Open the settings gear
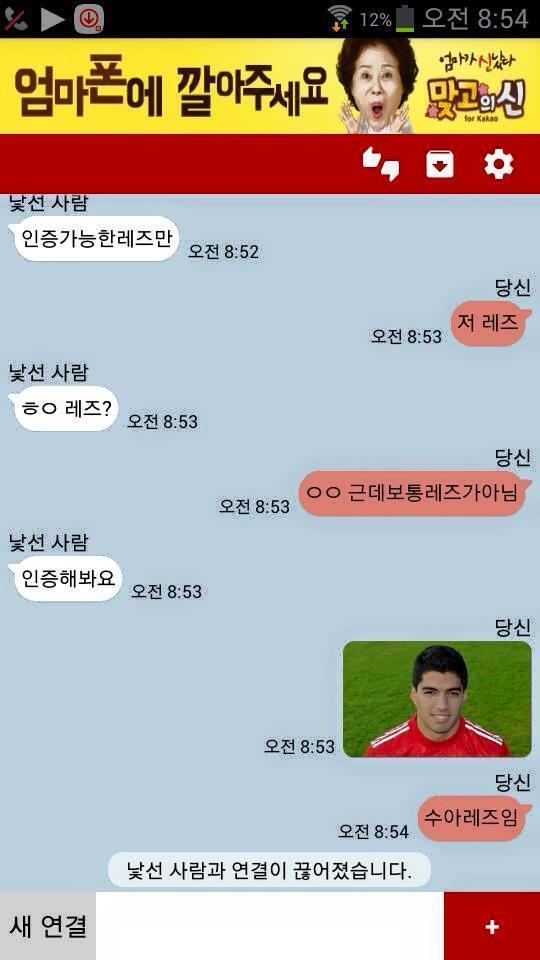The image size is (540, 960). [499, 164]
